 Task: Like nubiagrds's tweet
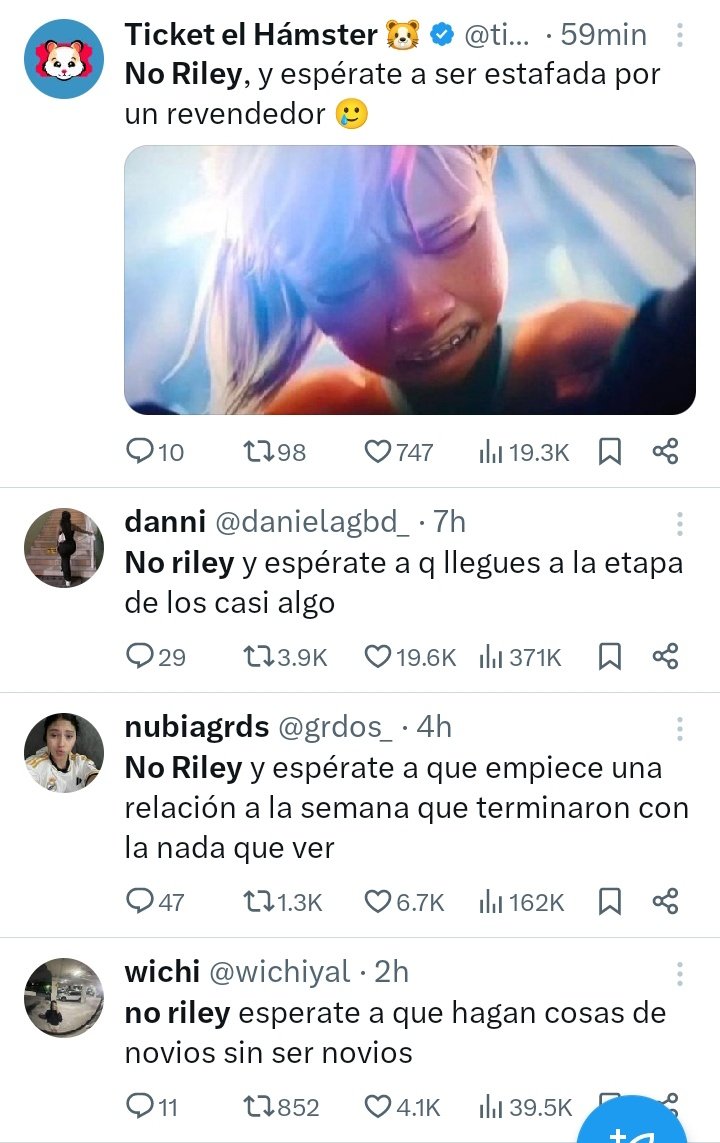pyautogui.click(x=378, y=902)
